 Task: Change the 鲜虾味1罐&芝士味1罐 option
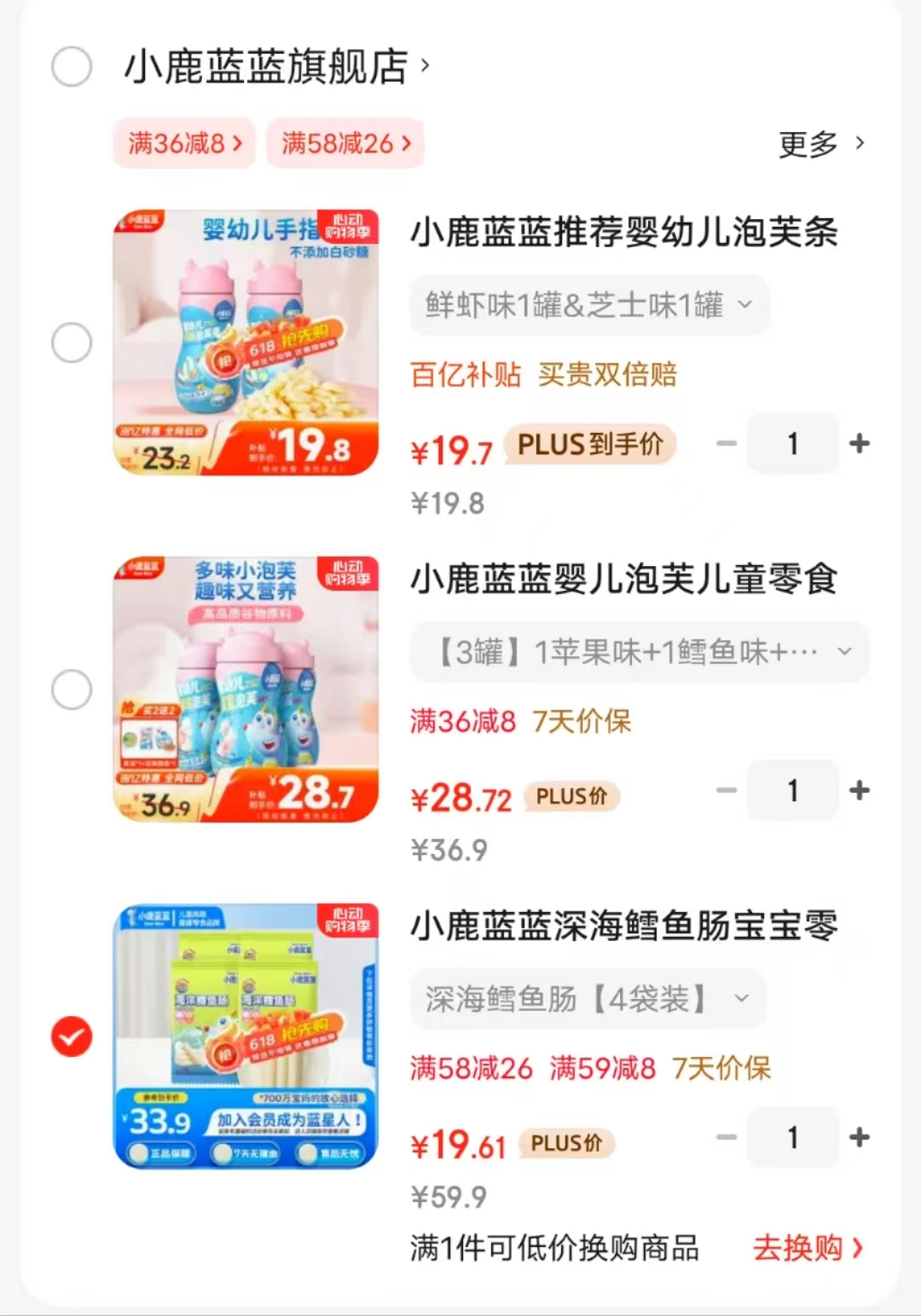(588, 305)
